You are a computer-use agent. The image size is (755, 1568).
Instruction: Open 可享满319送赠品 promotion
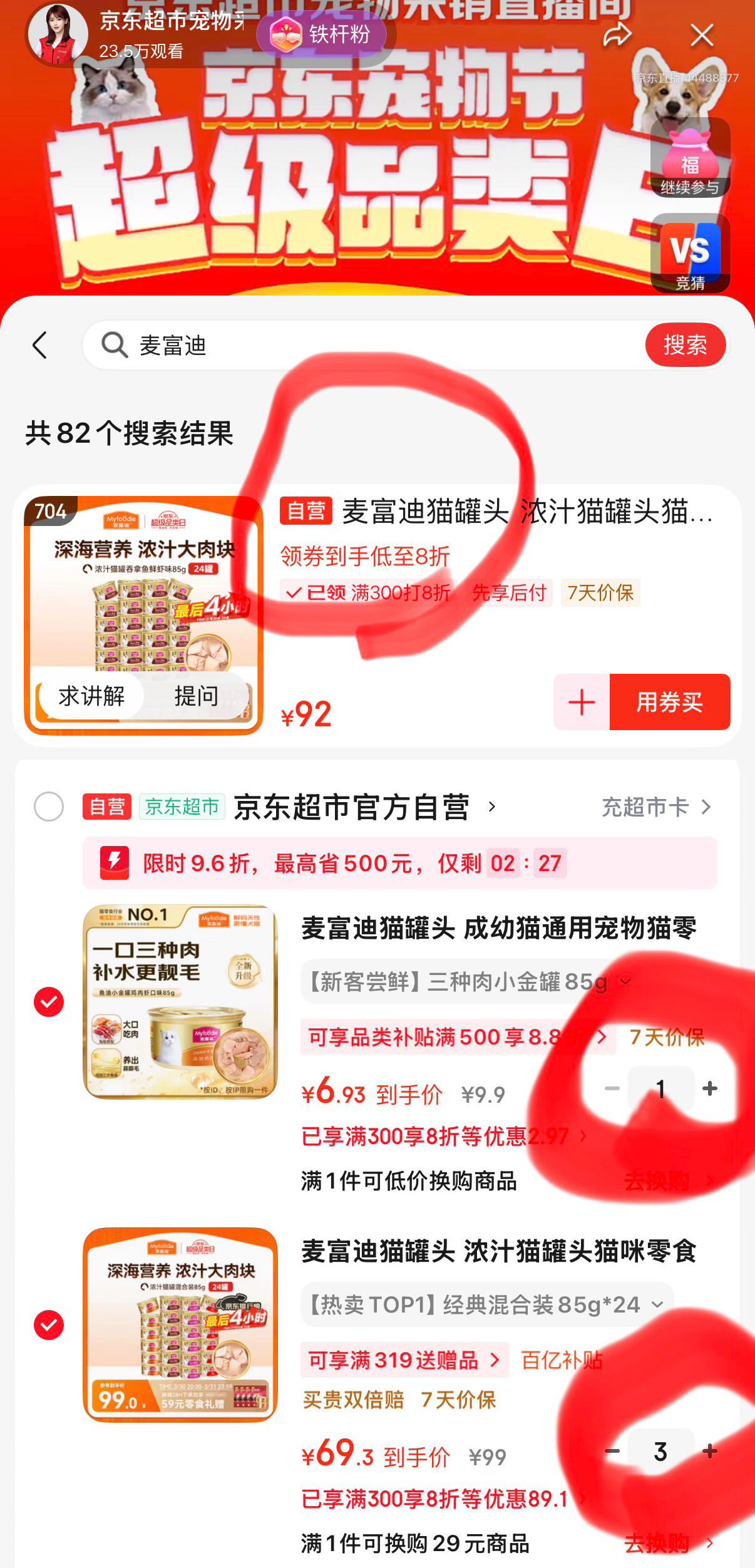pyautogui.click(x=404, y=1360)
